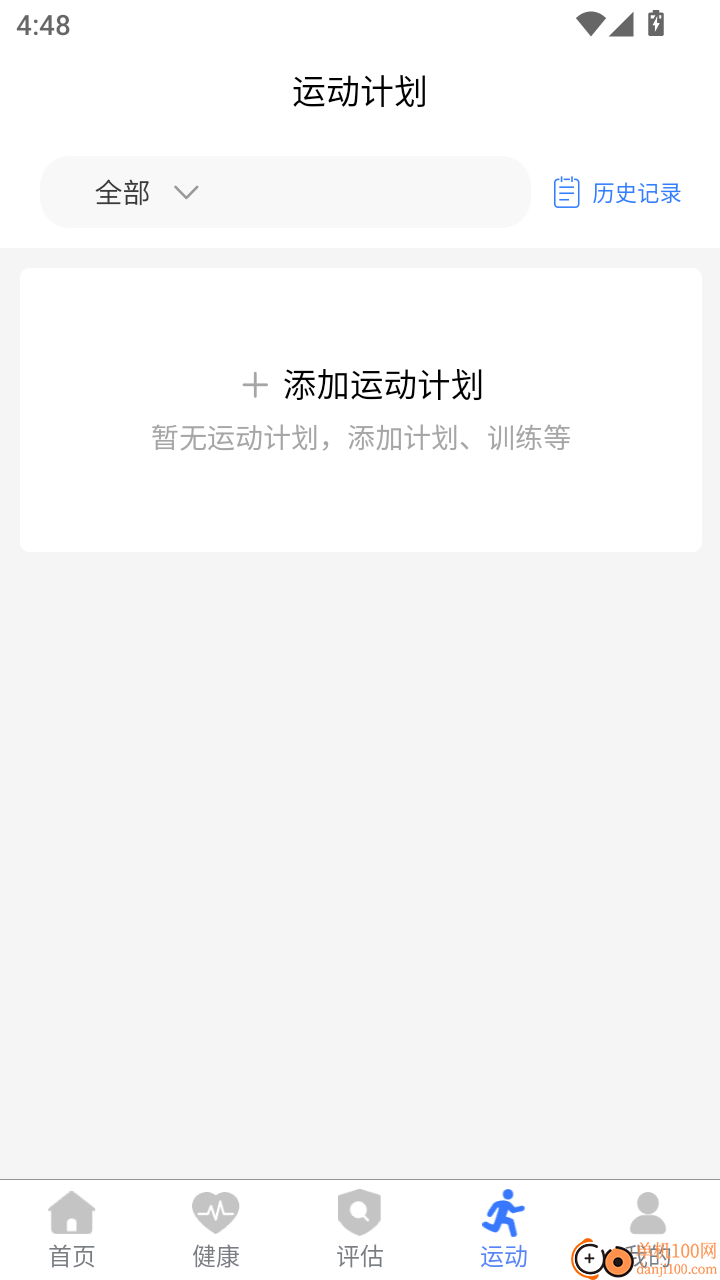Tap the clipboard icon next to 历史记录

[567, 191]
